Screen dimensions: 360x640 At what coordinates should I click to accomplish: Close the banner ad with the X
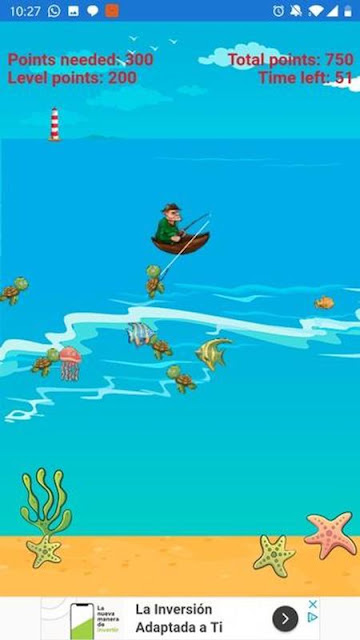(312, 604)
